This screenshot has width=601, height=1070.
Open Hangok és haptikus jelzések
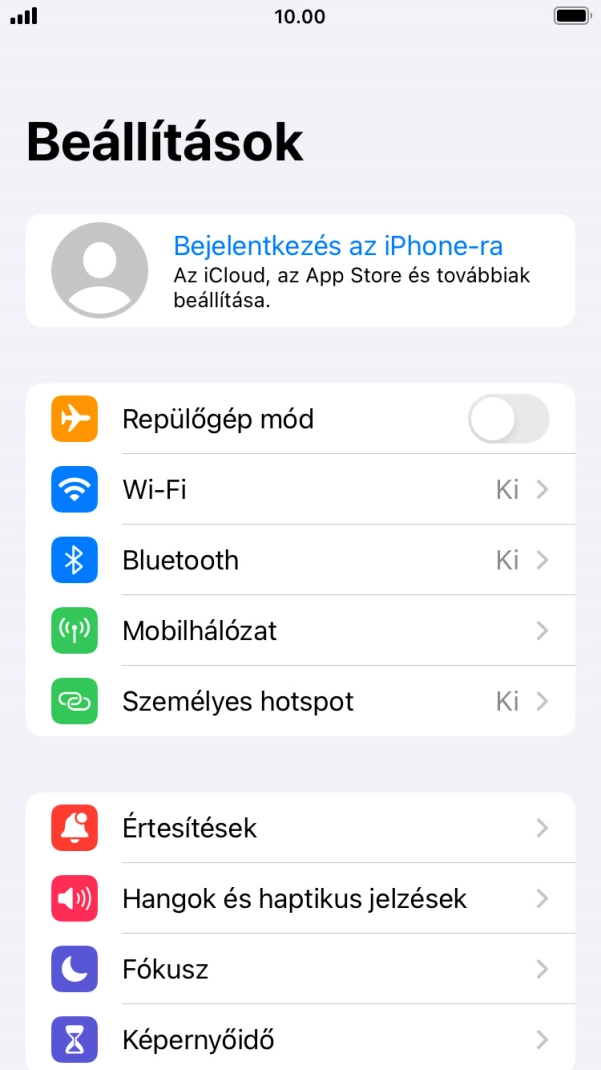point(300,899)
